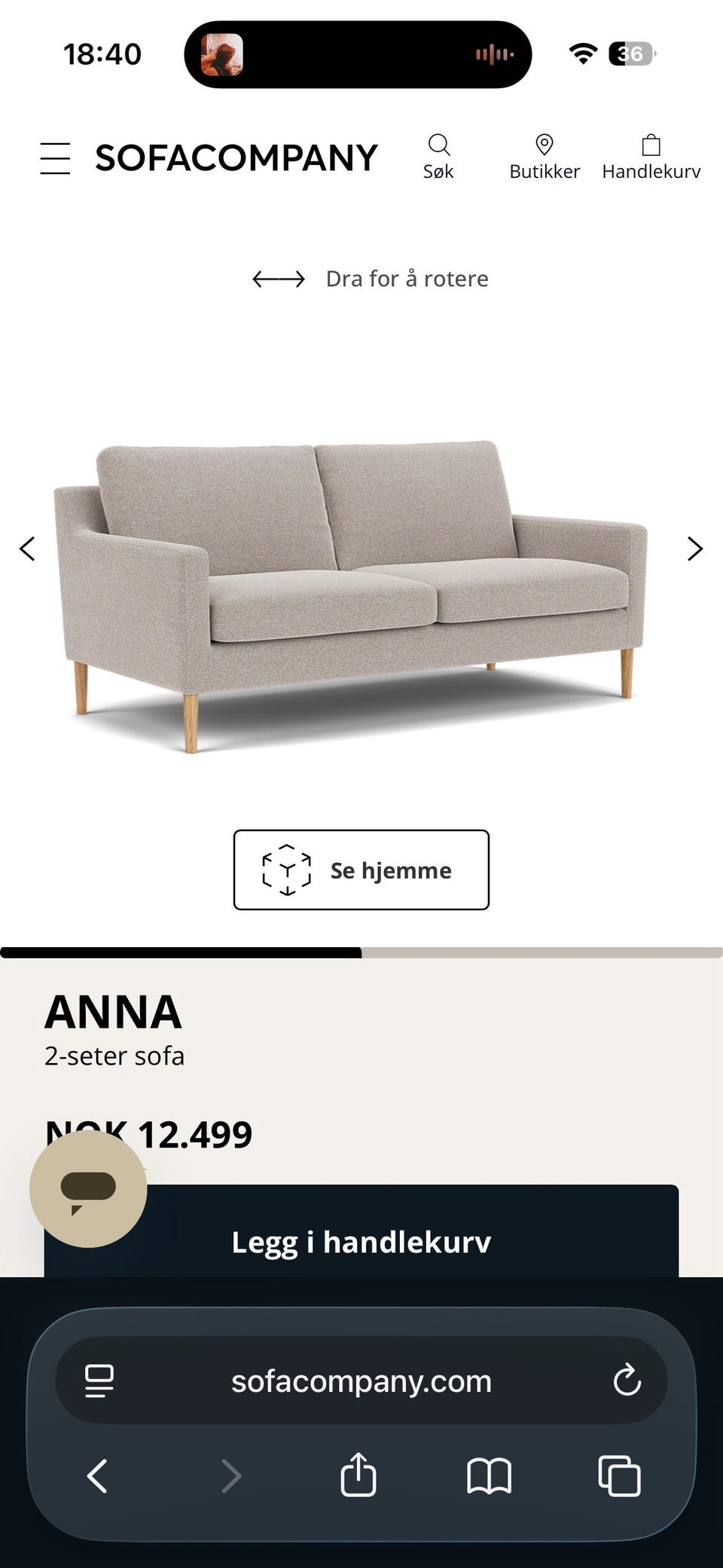This screenshot has width=723, height=1568.
Task: Open Safari bookmarks
Action: click(x=490, y=1476)
